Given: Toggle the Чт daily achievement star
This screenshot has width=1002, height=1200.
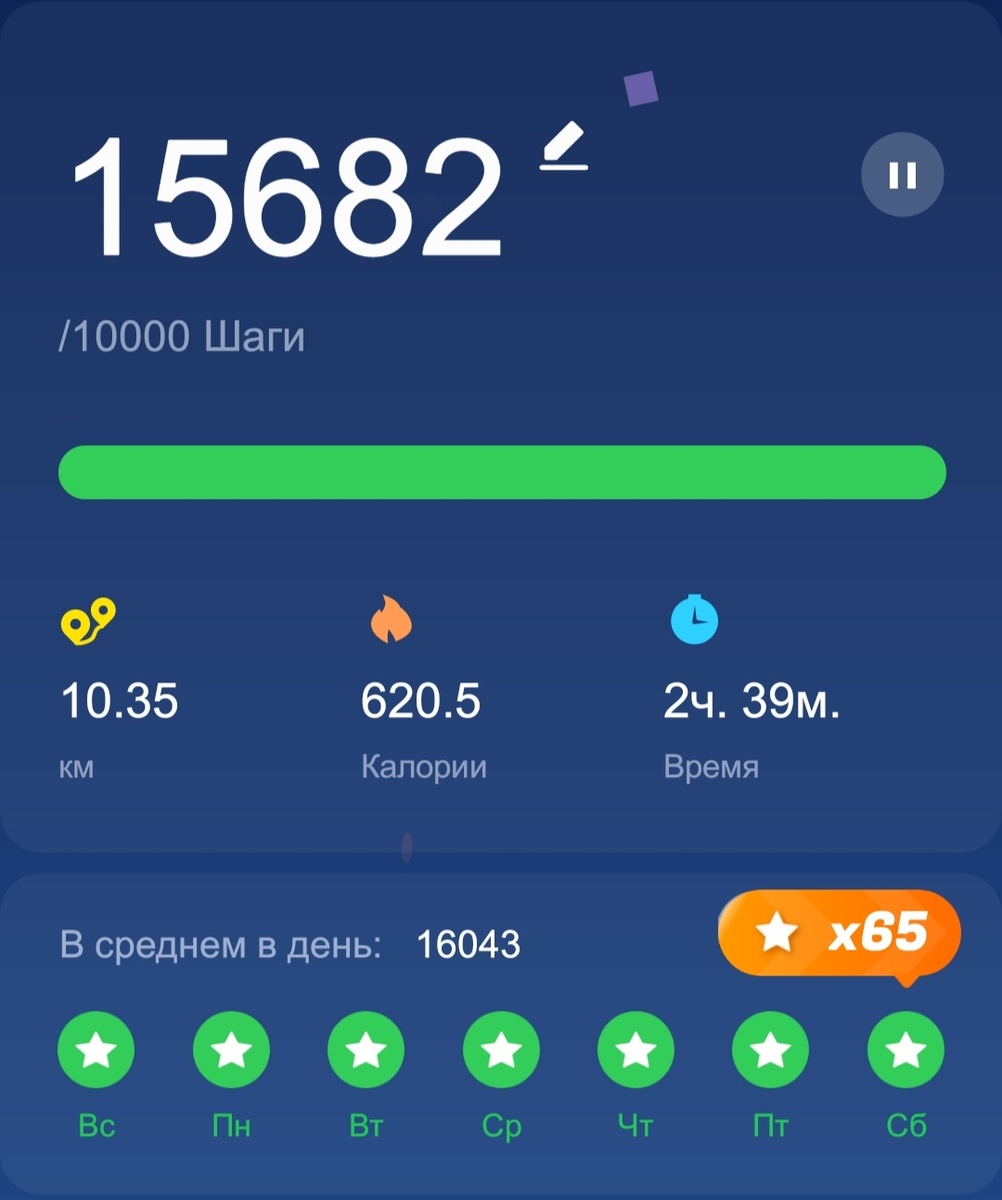Looking at the screenshot, I should 636,1048.
